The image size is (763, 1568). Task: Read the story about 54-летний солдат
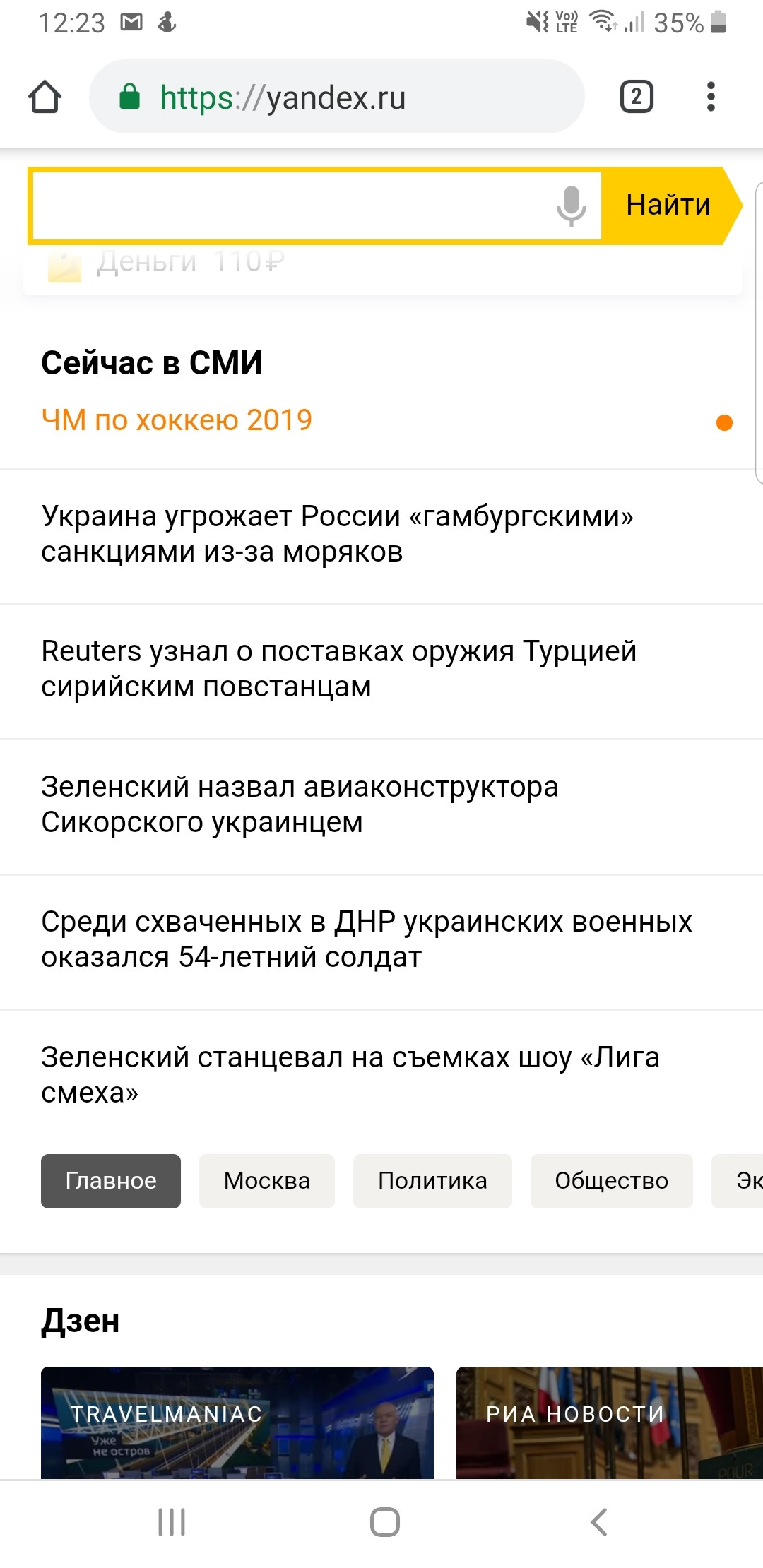(366, 939)
